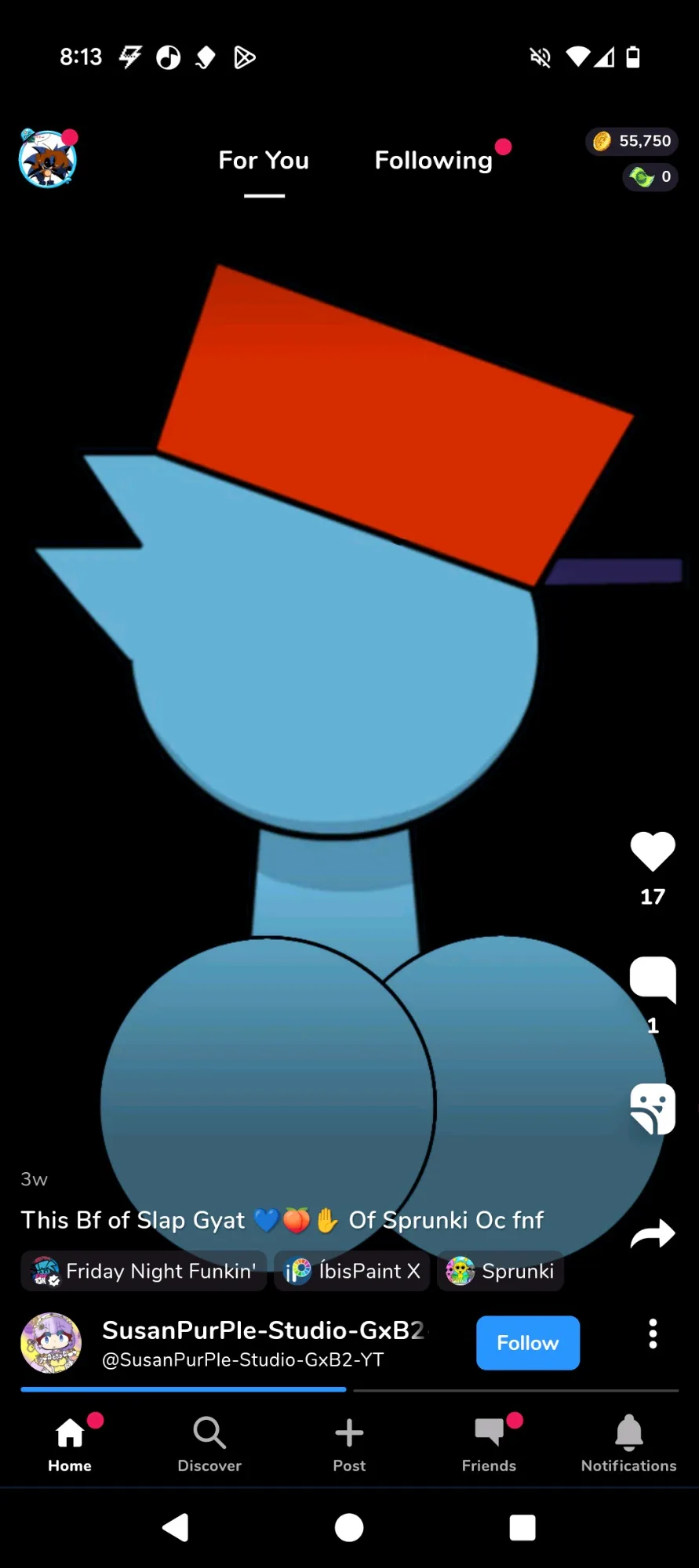Share this post with the arrow
Image resolution: width=699 pixels, height=1568 pixels.
pos(653,1234)
